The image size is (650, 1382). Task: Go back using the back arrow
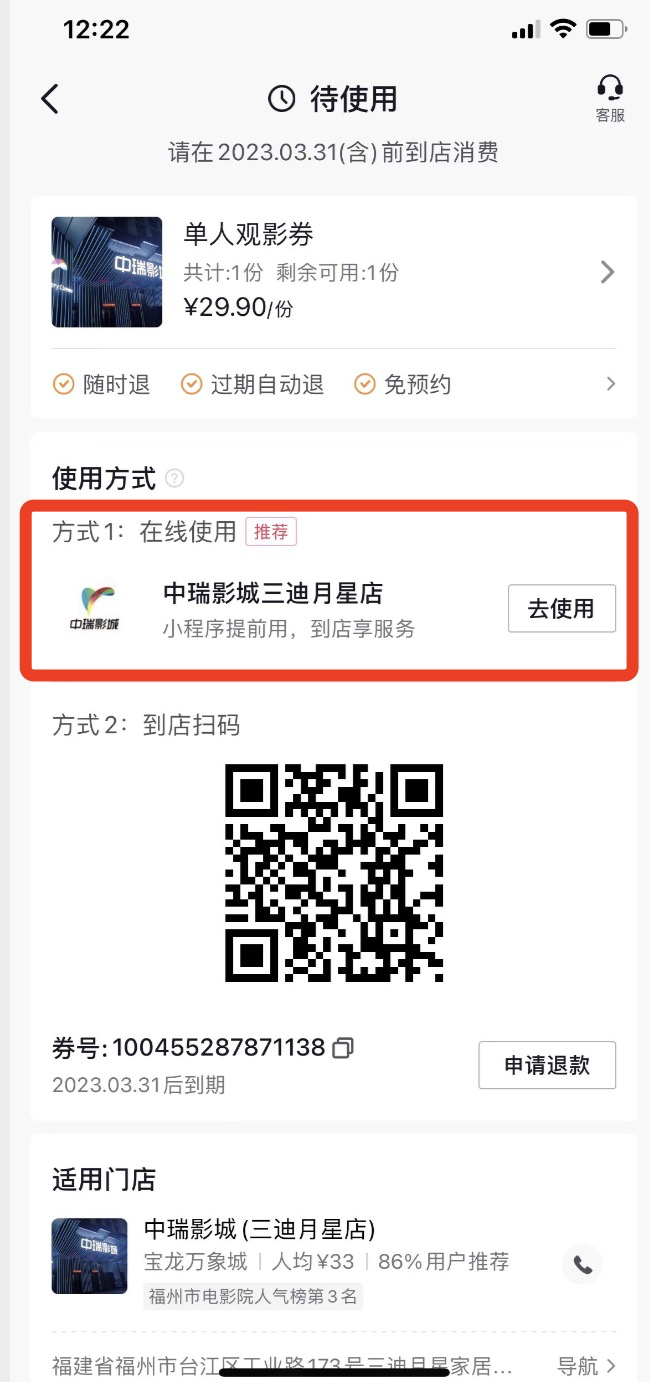[x=50, y=99]
